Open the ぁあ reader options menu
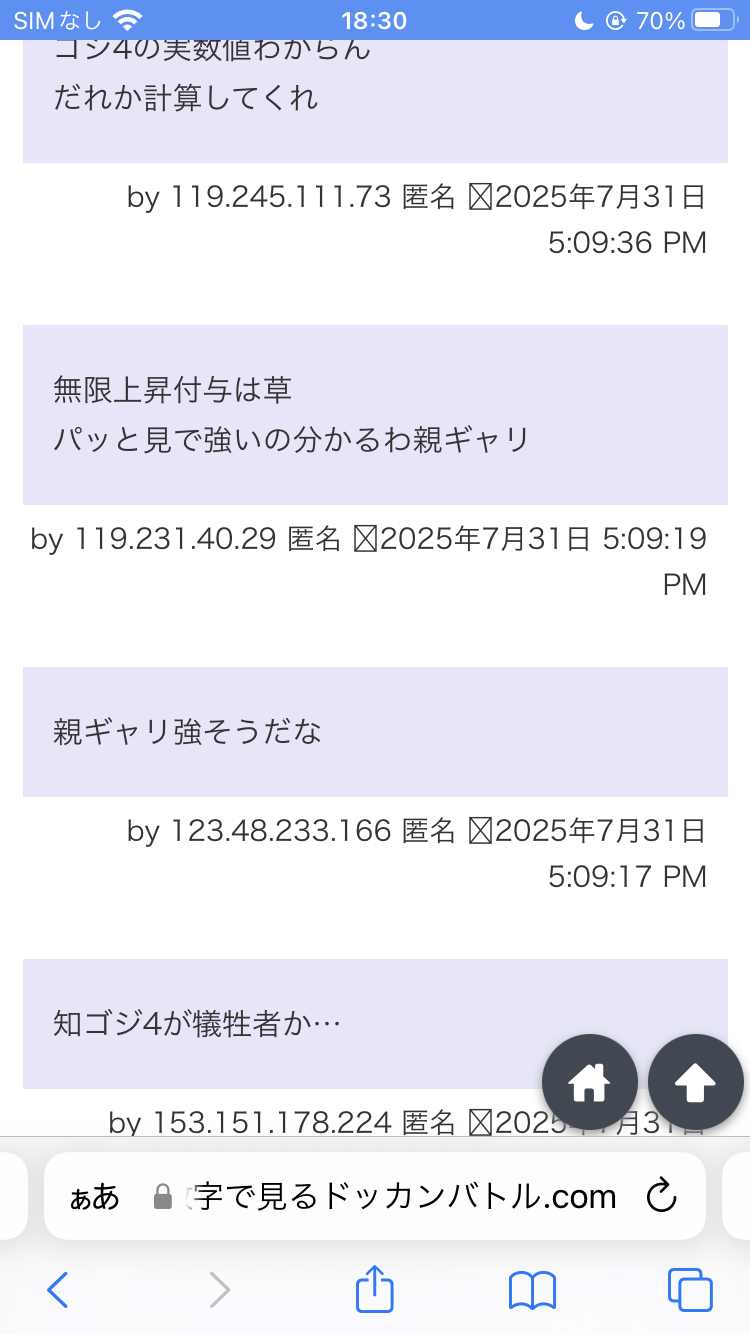The image size is (750, 1334). pyautogui.click(x=94, y=1197)
